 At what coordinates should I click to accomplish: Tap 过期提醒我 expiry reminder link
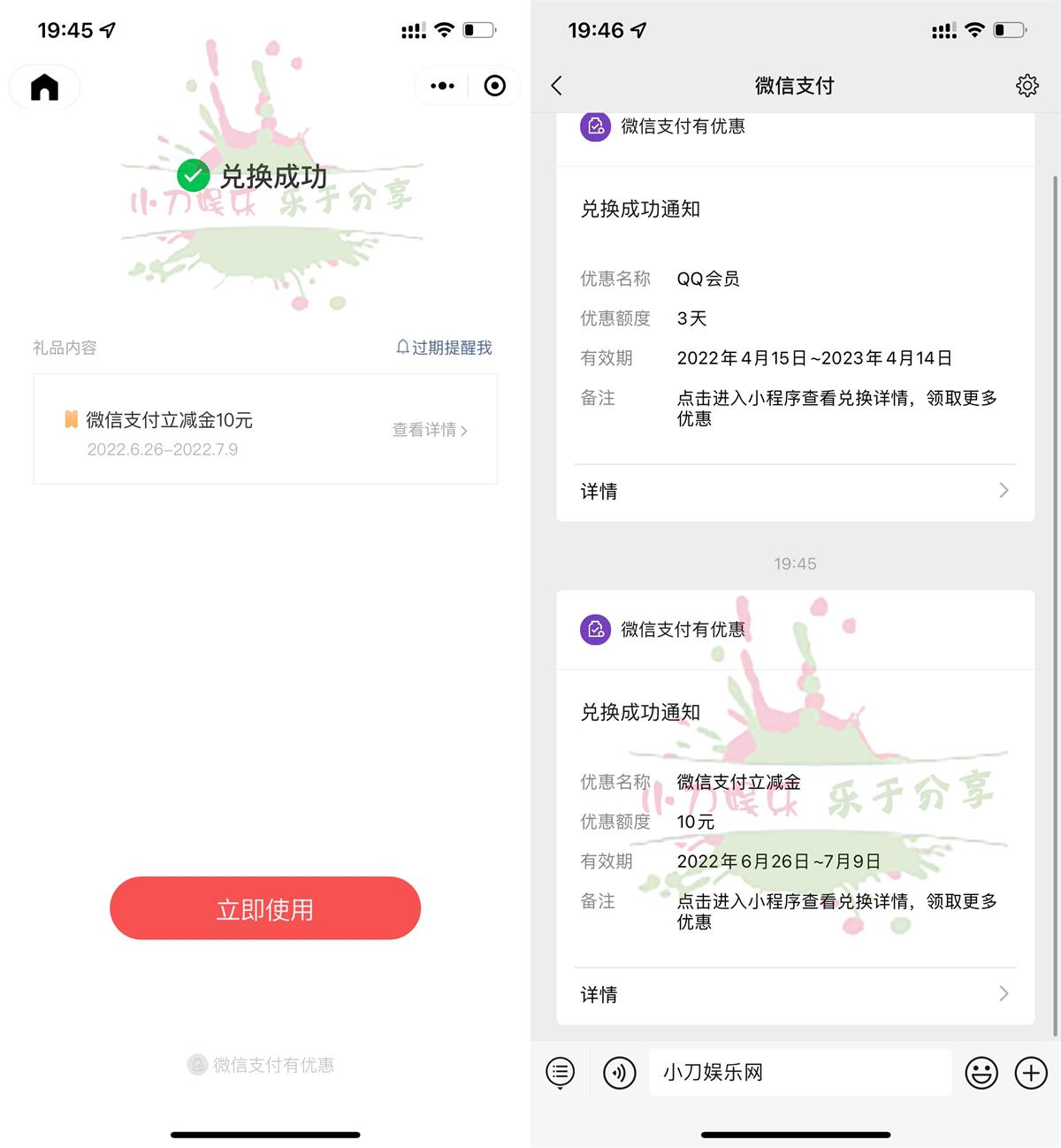pyautogui.click(x=444, y=348)
